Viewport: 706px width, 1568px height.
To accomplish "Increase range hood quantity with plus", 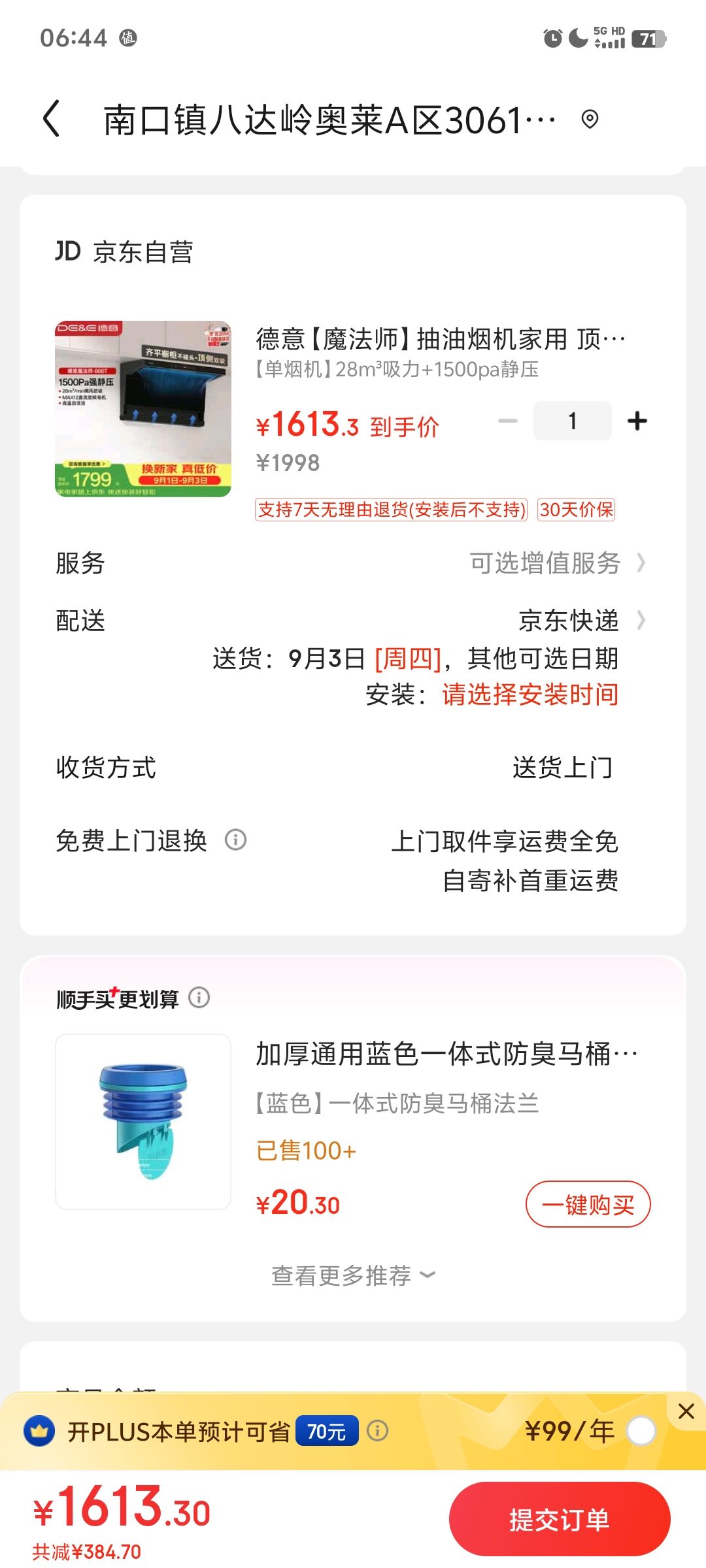I will 637,421.
